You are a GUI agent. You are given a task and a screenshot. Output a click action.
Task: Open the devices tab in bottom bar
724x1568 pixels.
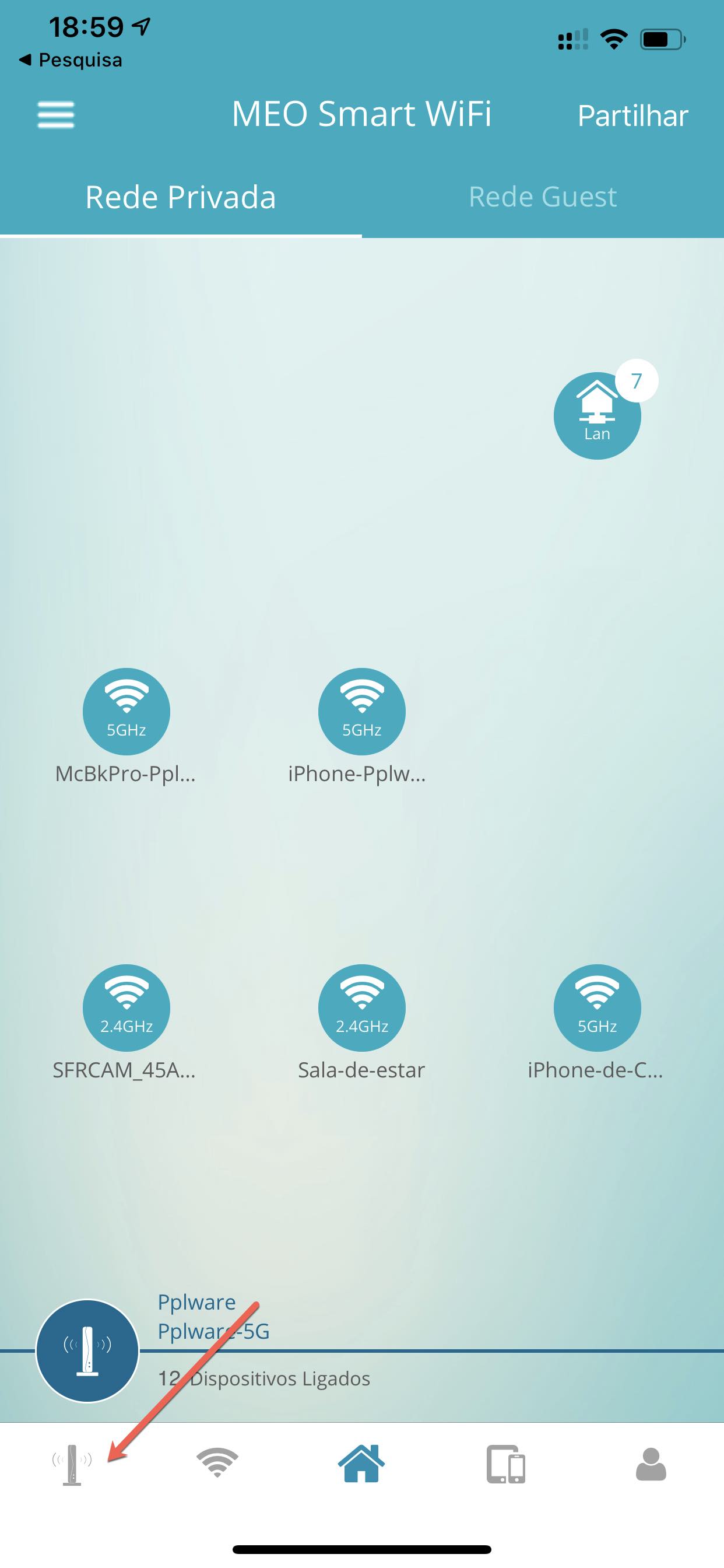tap(505, 1465)
